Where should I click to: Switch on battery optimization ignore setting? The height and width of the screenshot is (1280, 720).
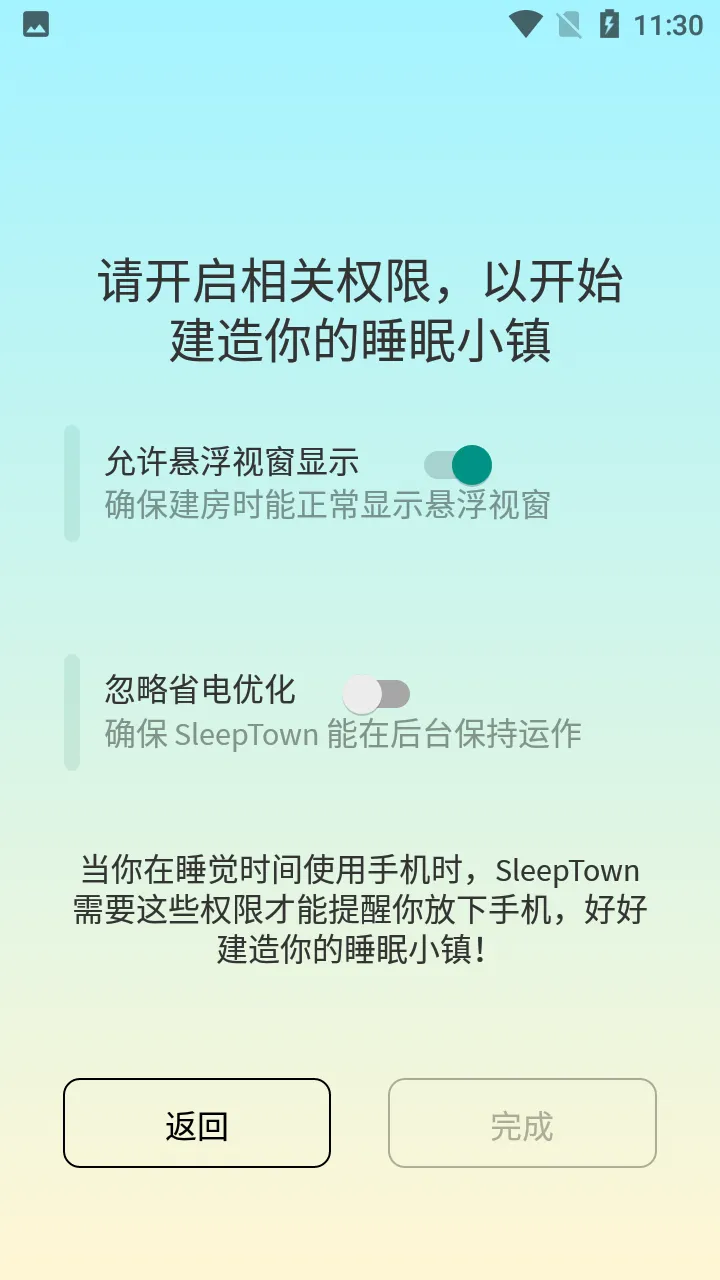point(379,692)
